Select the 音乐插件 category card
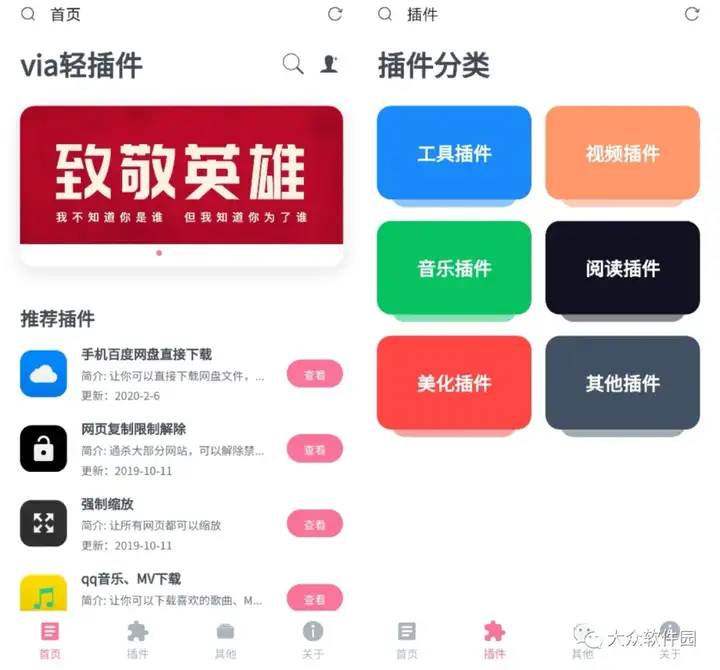The width and height of the screenshot is (720, 670). 454,268
